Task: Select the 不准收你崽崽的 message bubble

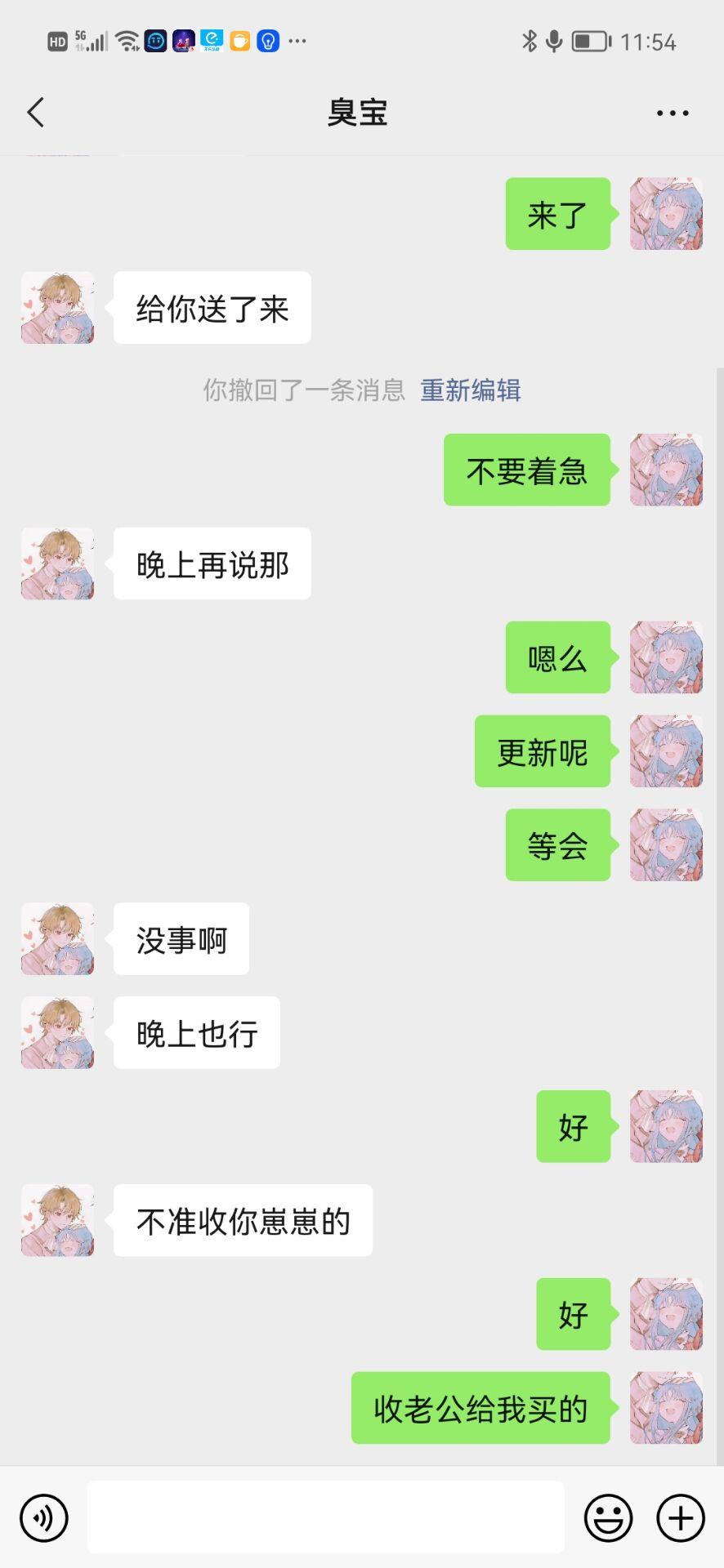Action: pyautogui.click(x=242, y=1221)
